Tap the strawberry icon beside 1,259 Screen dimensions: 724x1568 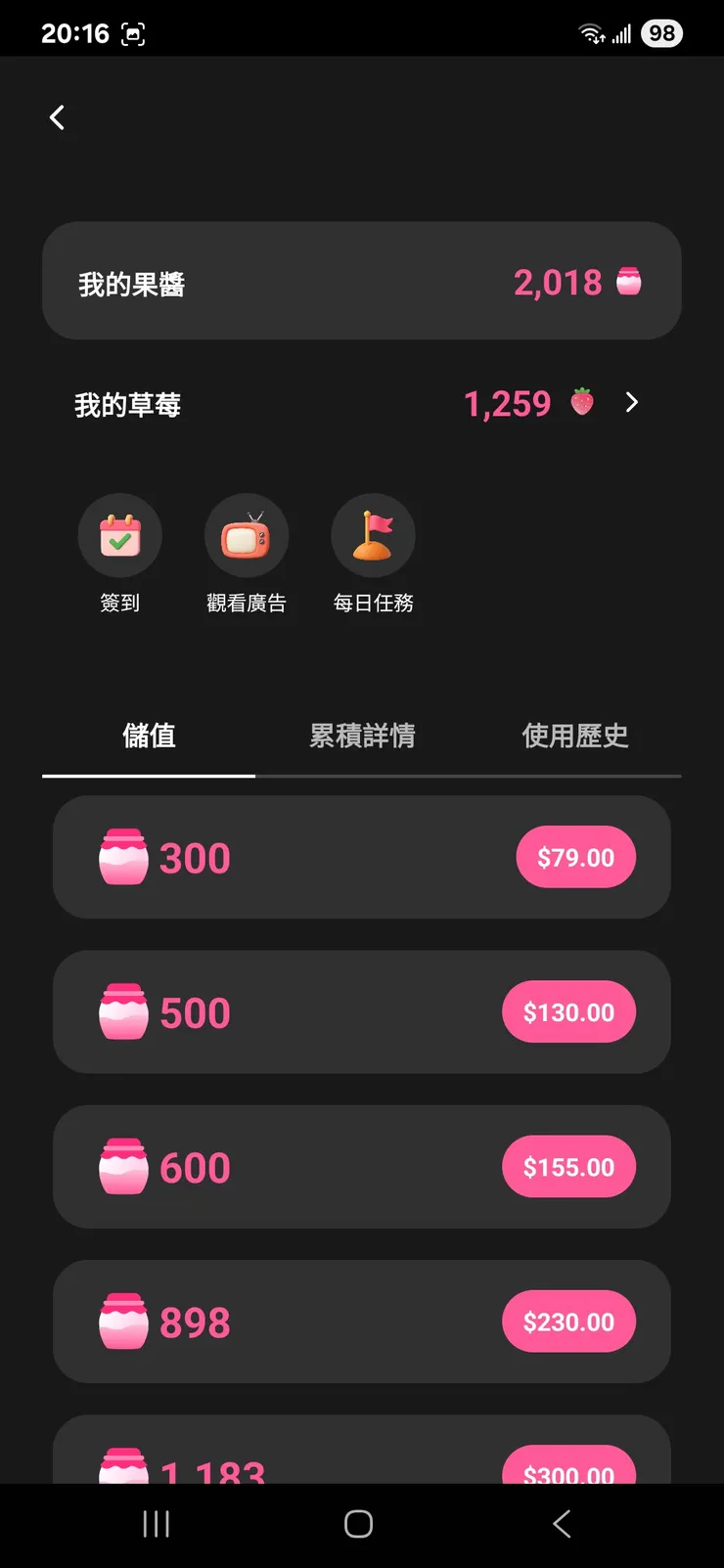(x=582, y=403)
